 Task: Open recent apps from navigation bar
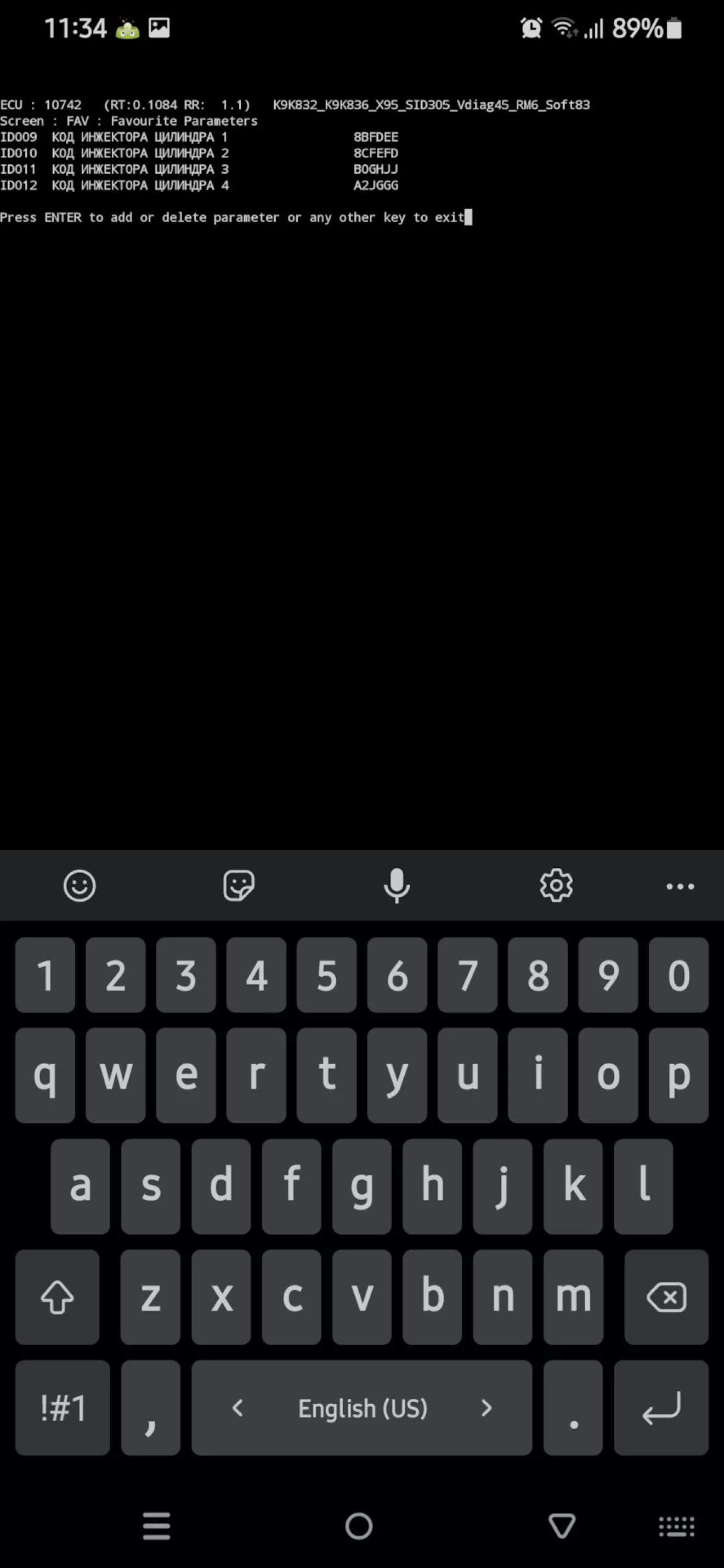(156, 1525)
